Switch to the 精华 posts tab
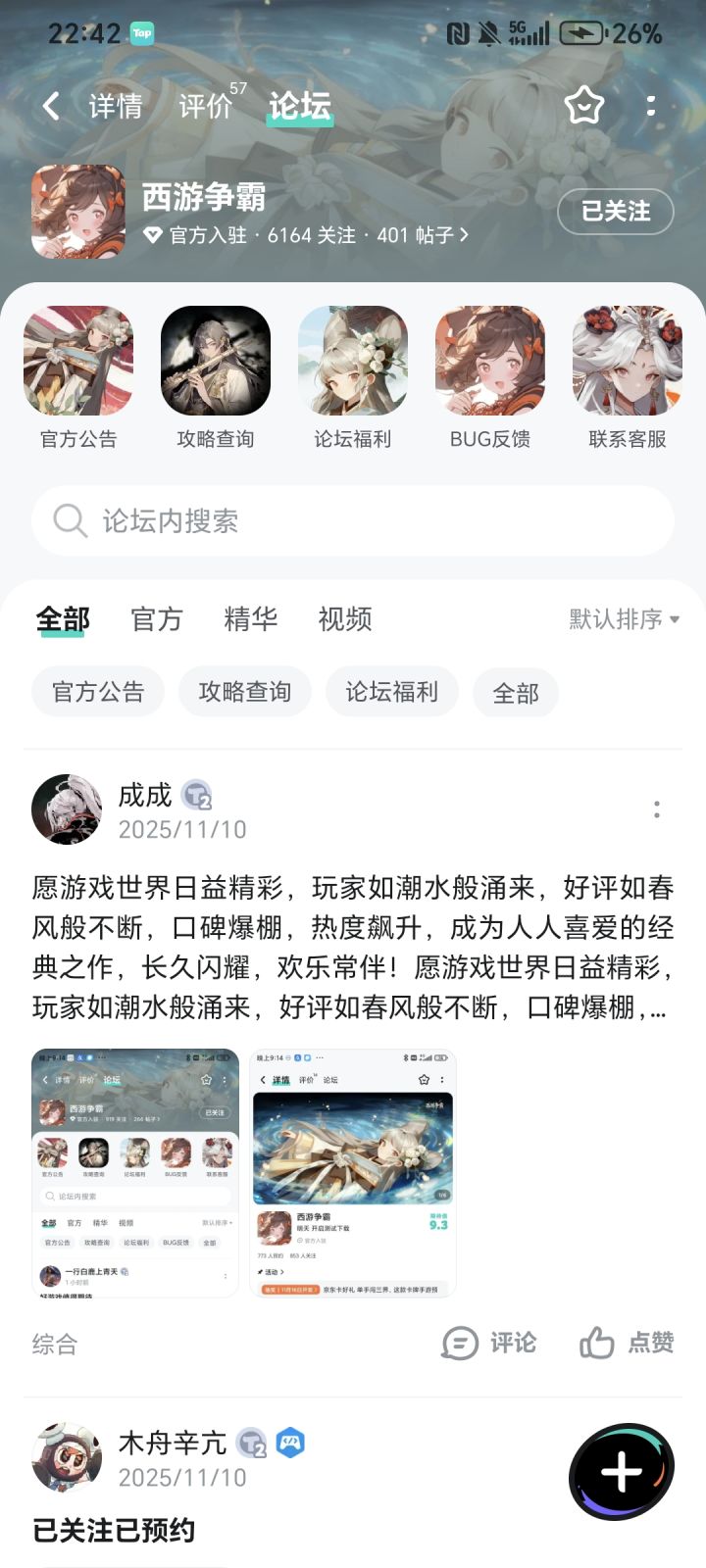This screenshot has width=706, height=1568. (x=251, y=619)
